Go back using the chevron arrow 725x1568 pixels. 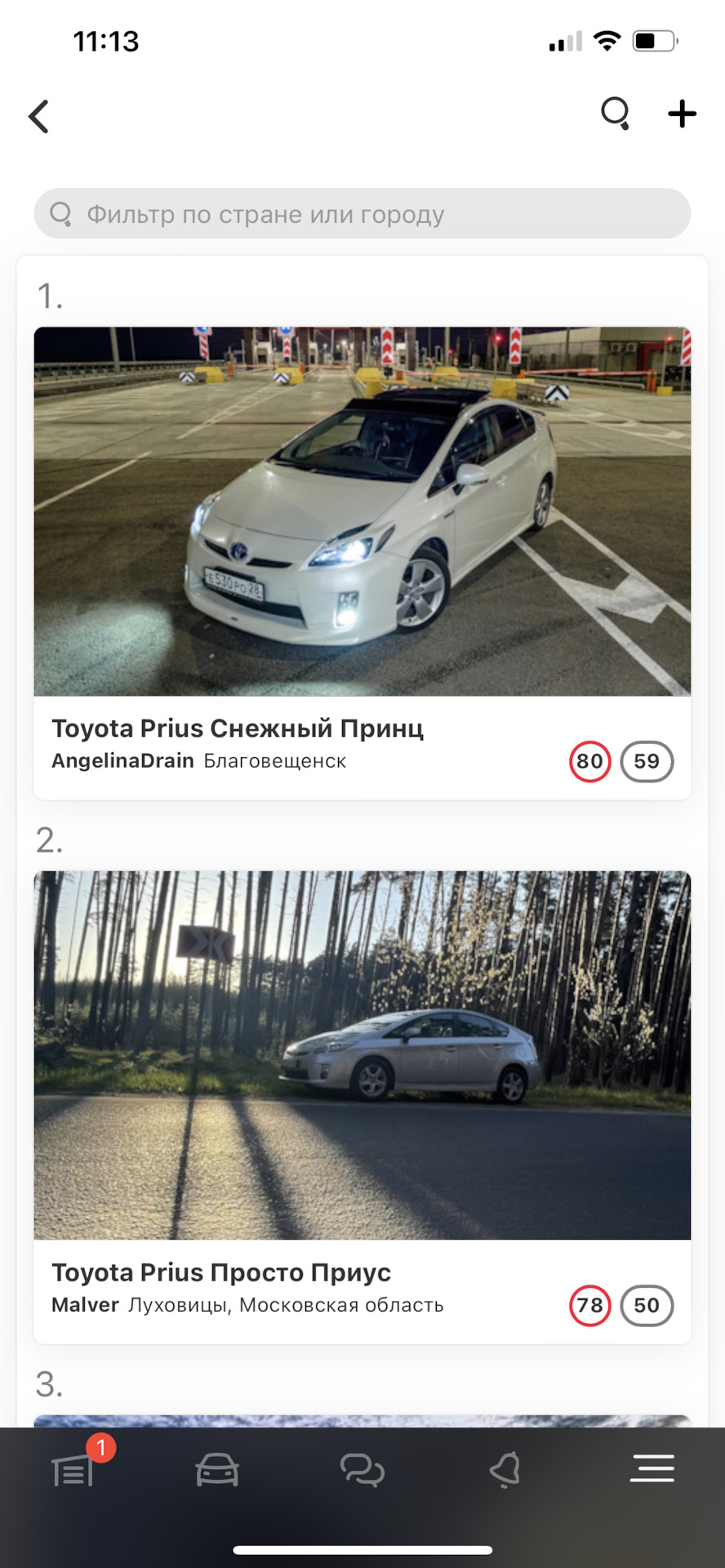38,116
